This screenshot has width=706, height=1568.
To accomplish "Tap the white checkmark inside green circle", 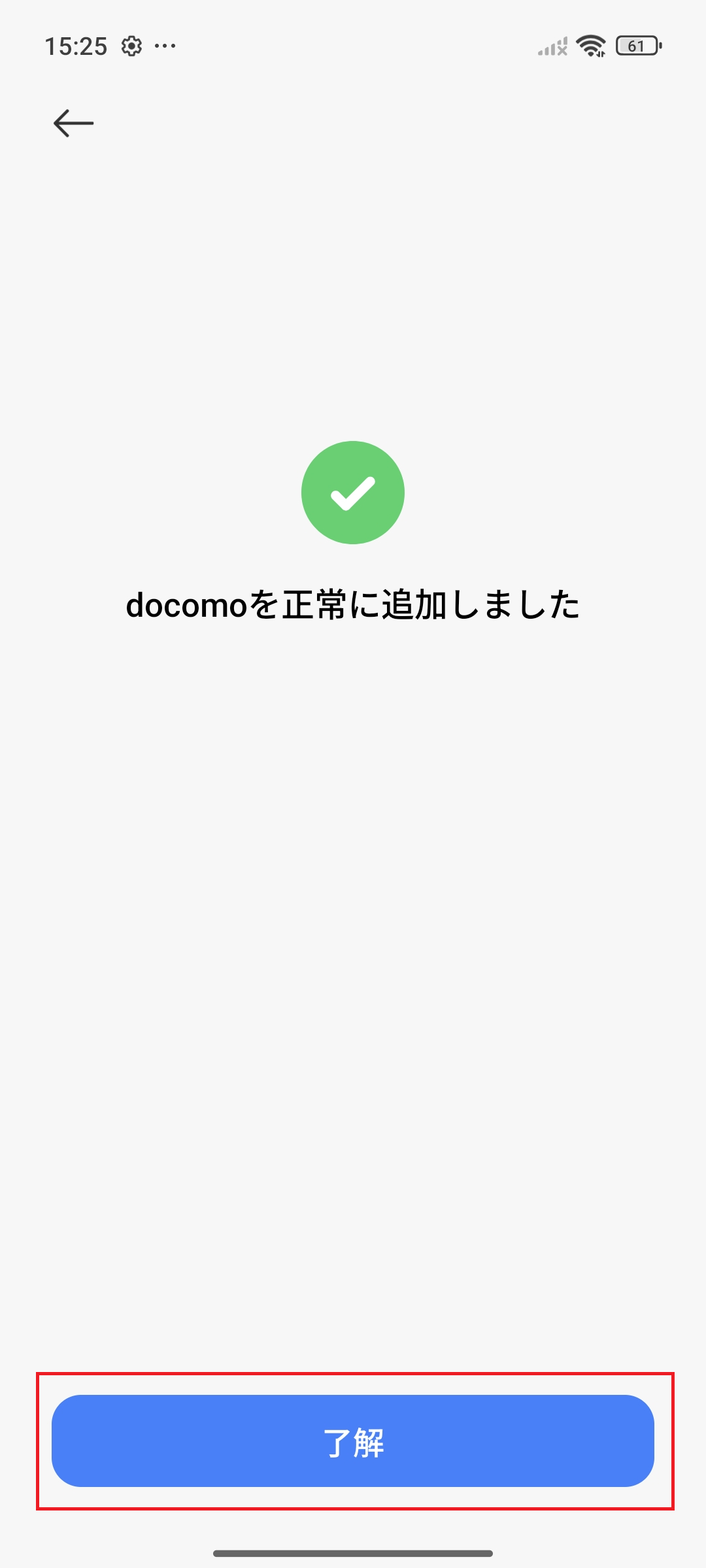I will (x=353, y=493).
